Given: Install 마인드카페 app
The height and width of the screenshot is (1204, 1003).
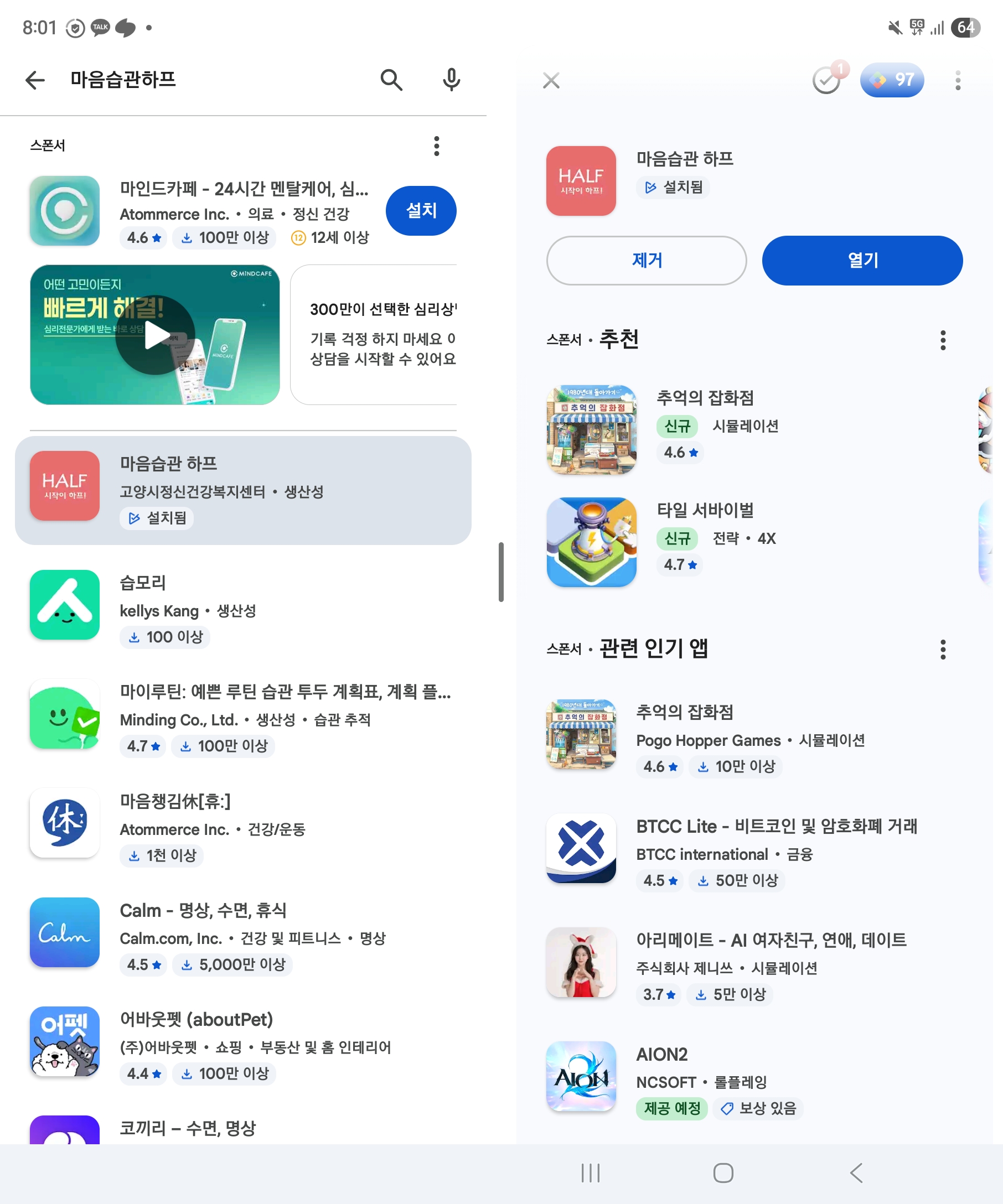Looking at the screenshot, I should tap(421, 210).
